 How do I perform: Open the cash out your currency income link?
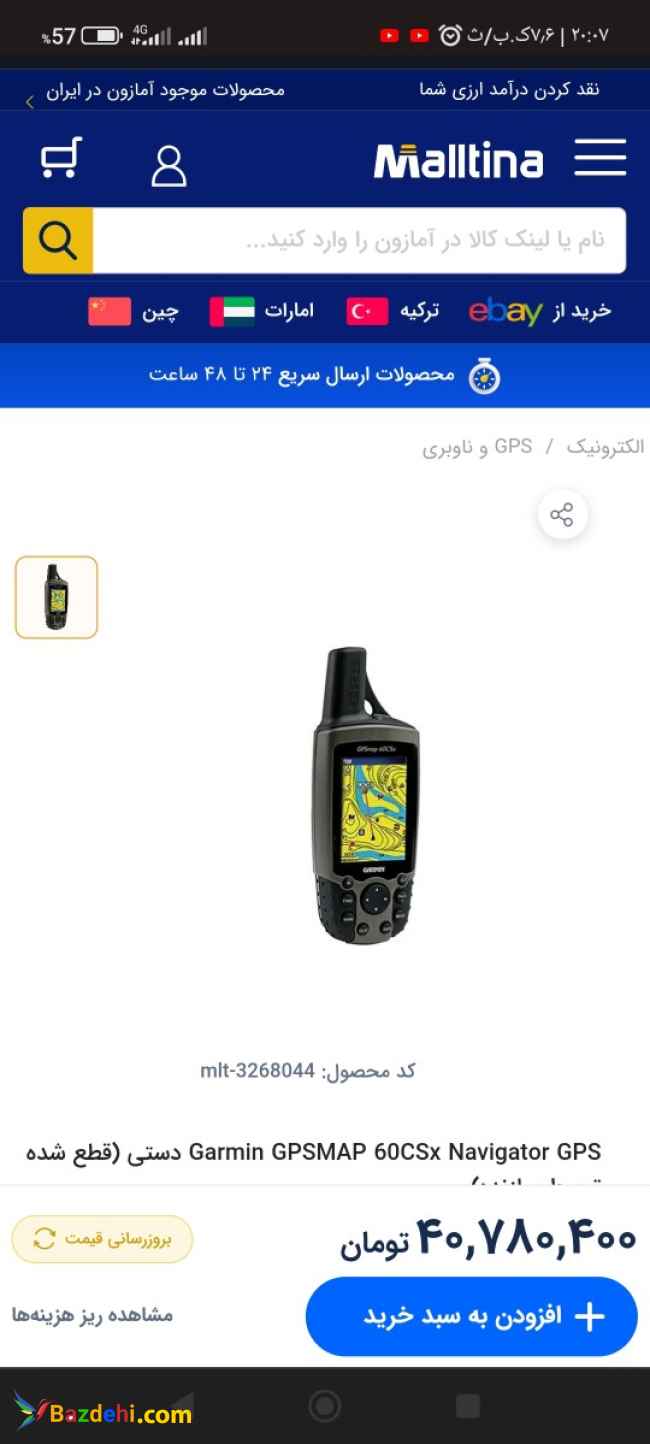[509, 90]
